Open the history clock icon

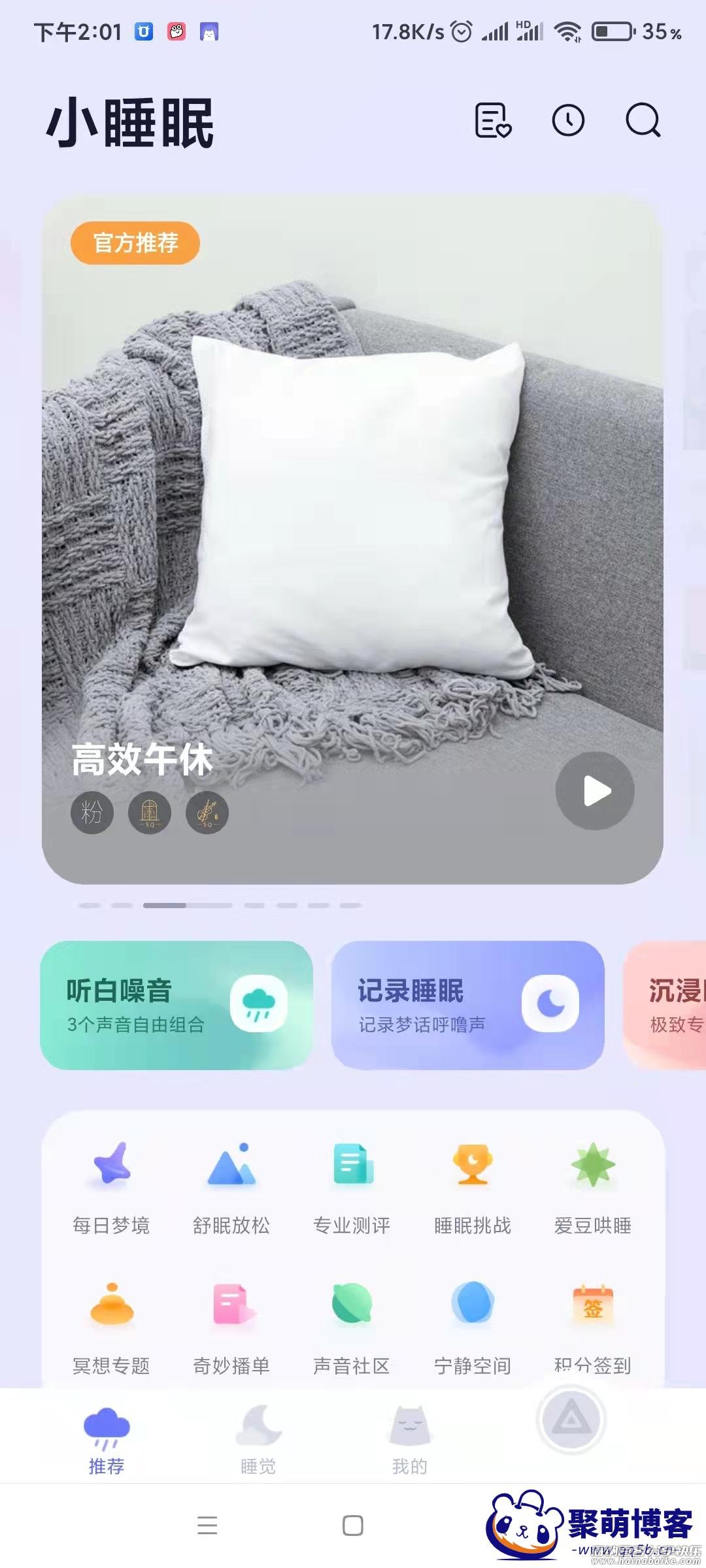pos(568,121)
